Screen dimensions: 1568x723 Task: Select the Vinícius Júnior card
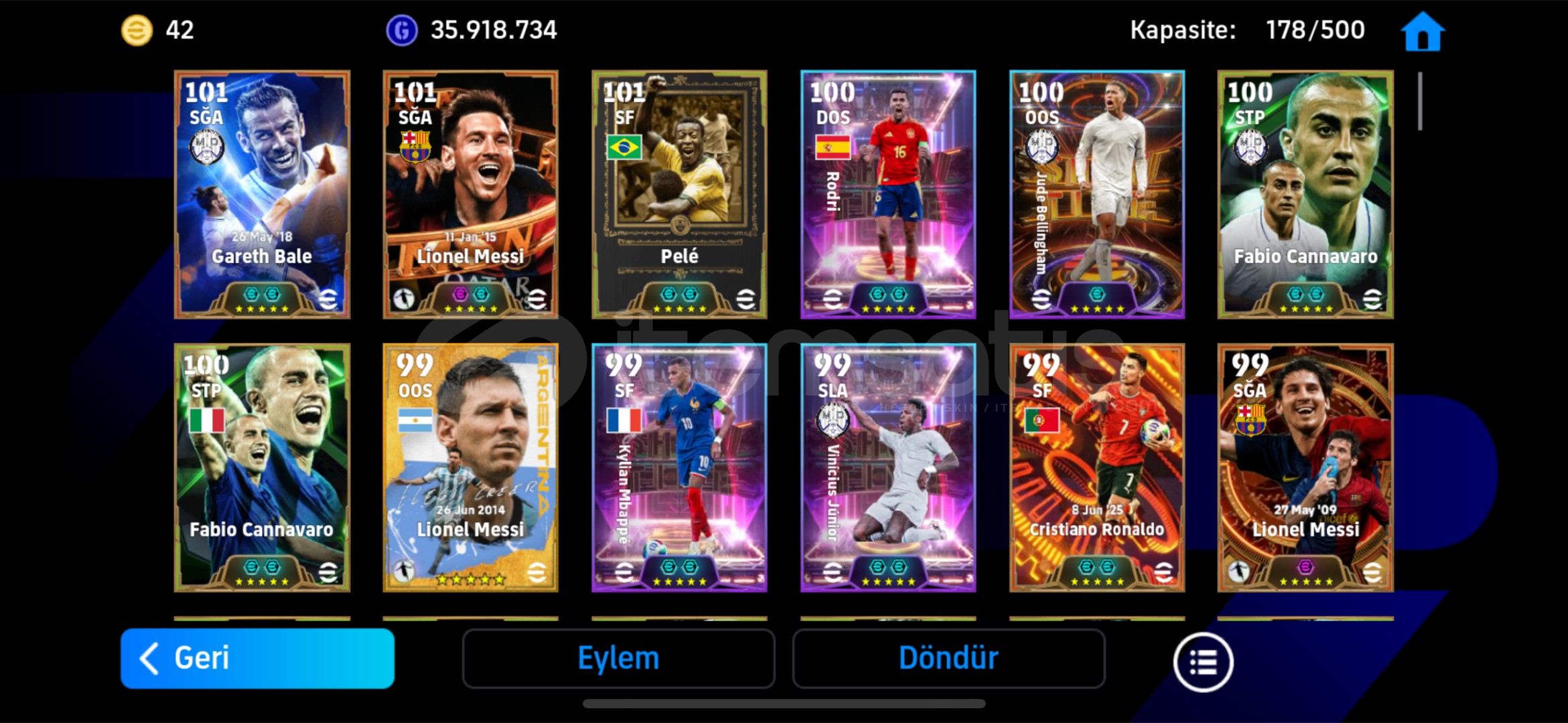click(x=888, y=468)
